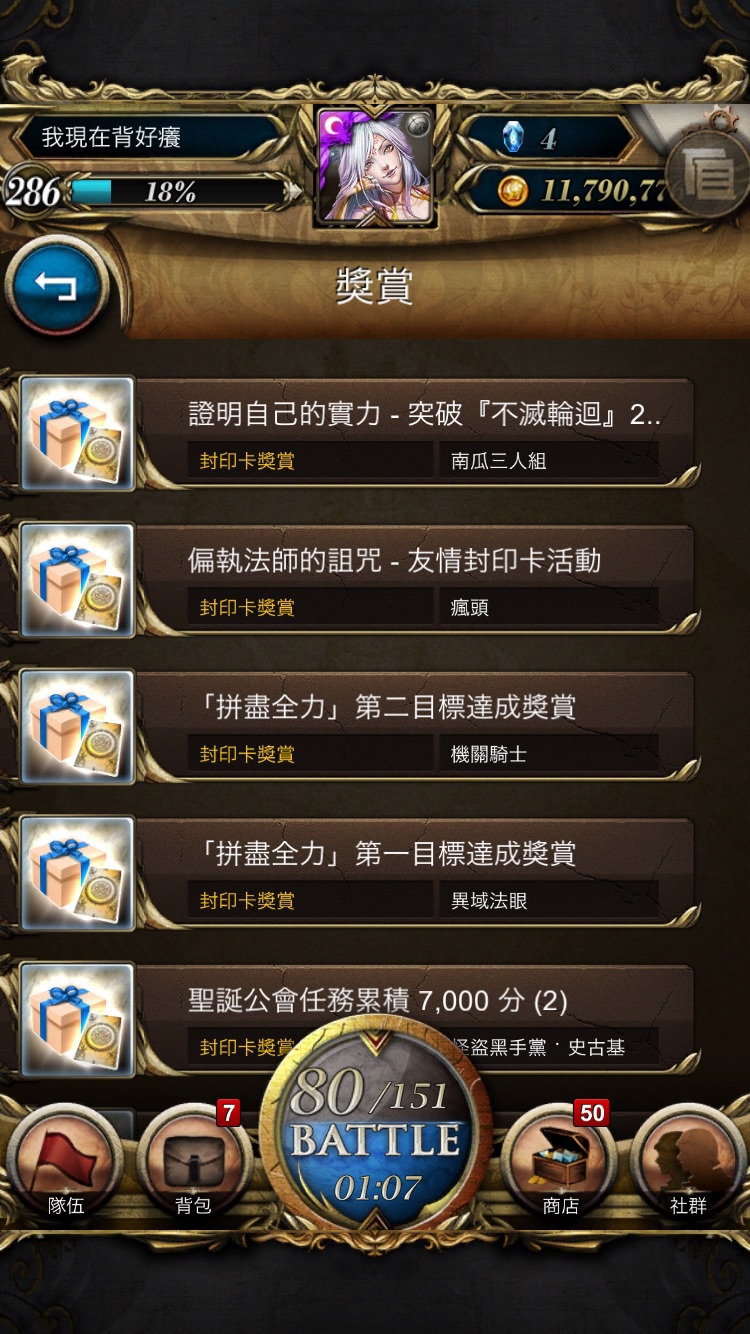Viewport: 750px width, 1334px height.
Task: Open 偏執法師的詛咒 friendship seal card reward
Action: 358,581
